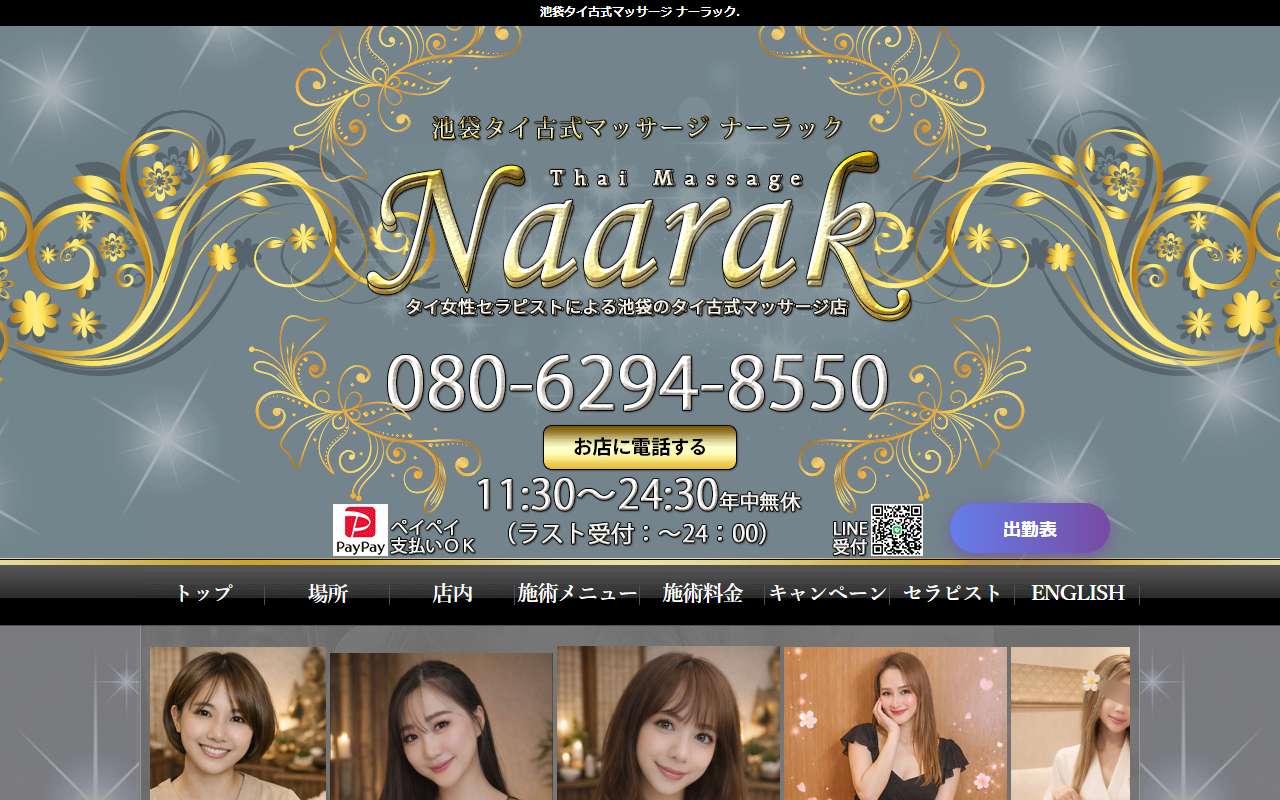Screen dimensions: 1280x800
Task: Open the short-haired therapist photo
Action: [238, 723]
